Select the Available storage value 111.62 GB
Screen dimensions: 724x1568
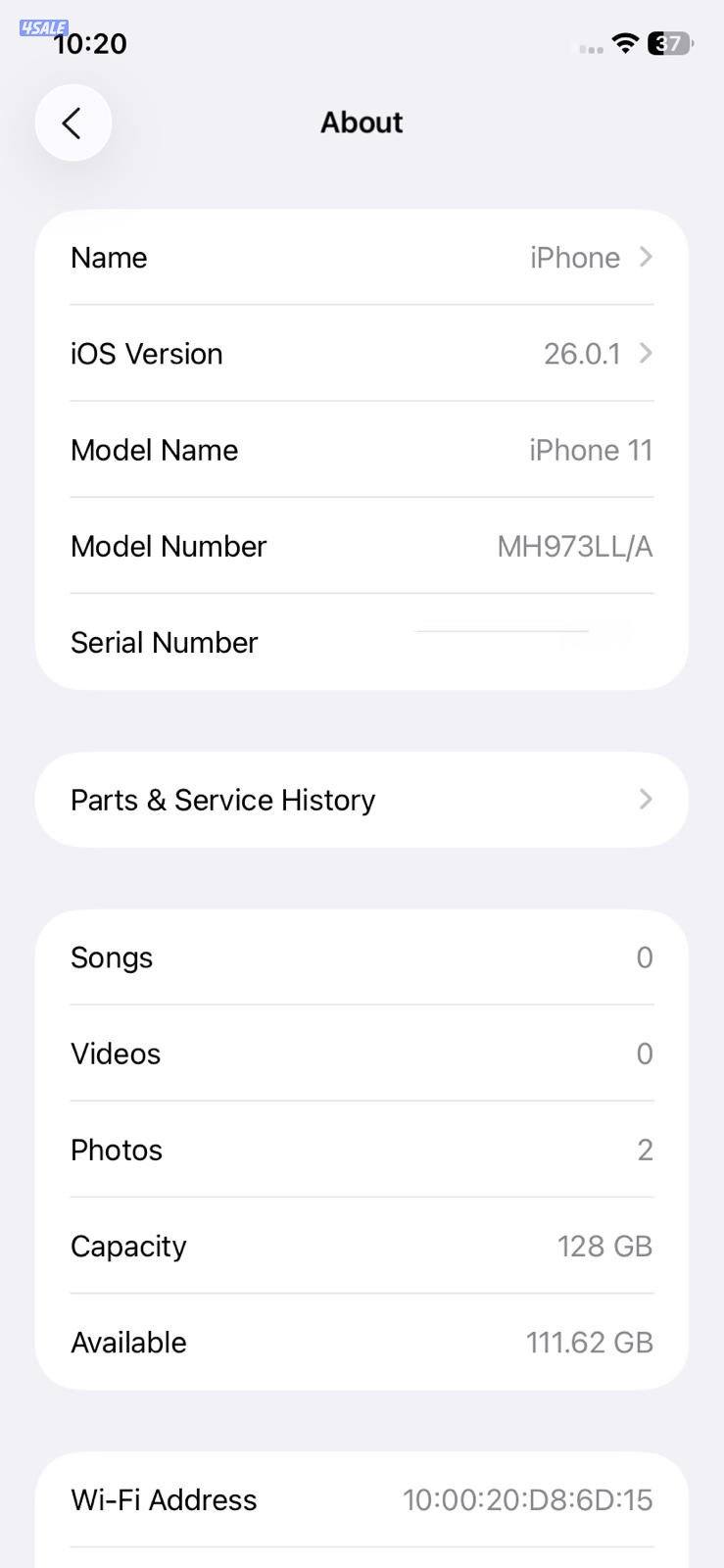click(x=589, y=1342)
